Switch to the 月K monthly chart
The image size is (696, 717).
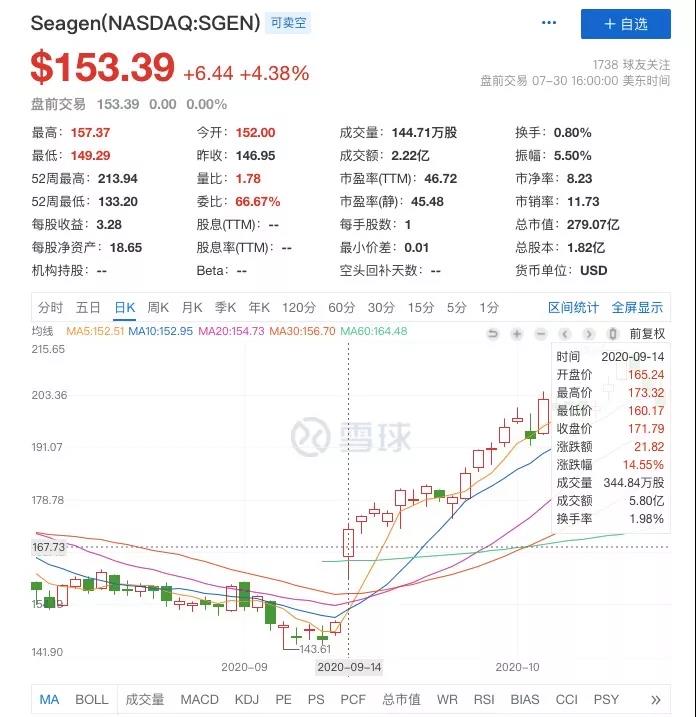pyautogui.click(x=192, y=307)
